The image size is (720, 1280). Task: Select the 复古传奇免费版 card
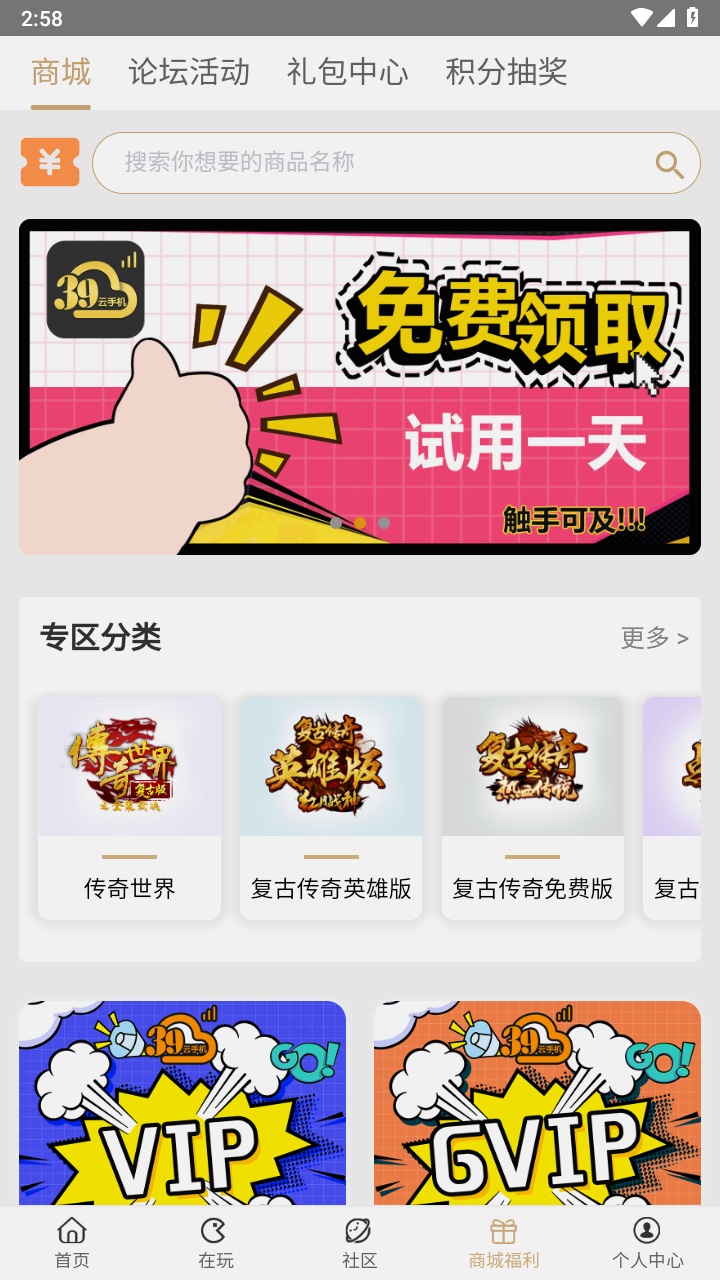click(532, 808)
